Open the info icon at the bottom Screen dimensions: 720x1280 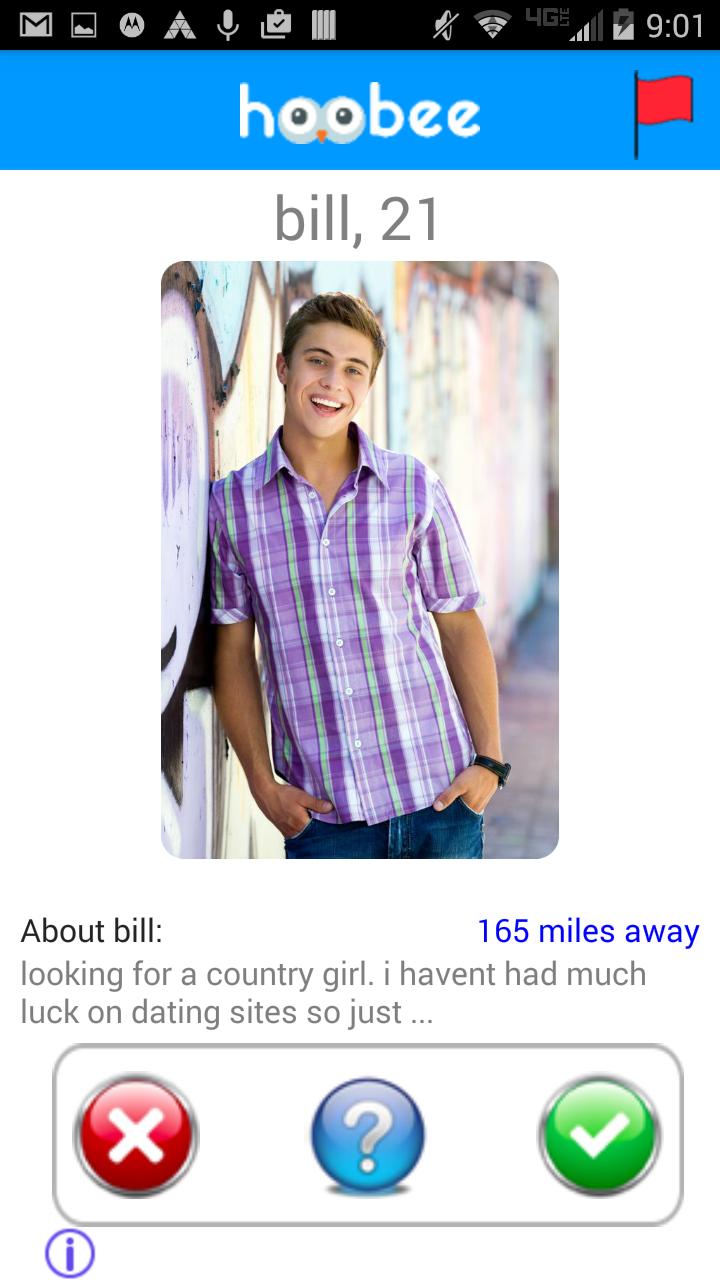pyautogui.click(x=70, y=1253)
